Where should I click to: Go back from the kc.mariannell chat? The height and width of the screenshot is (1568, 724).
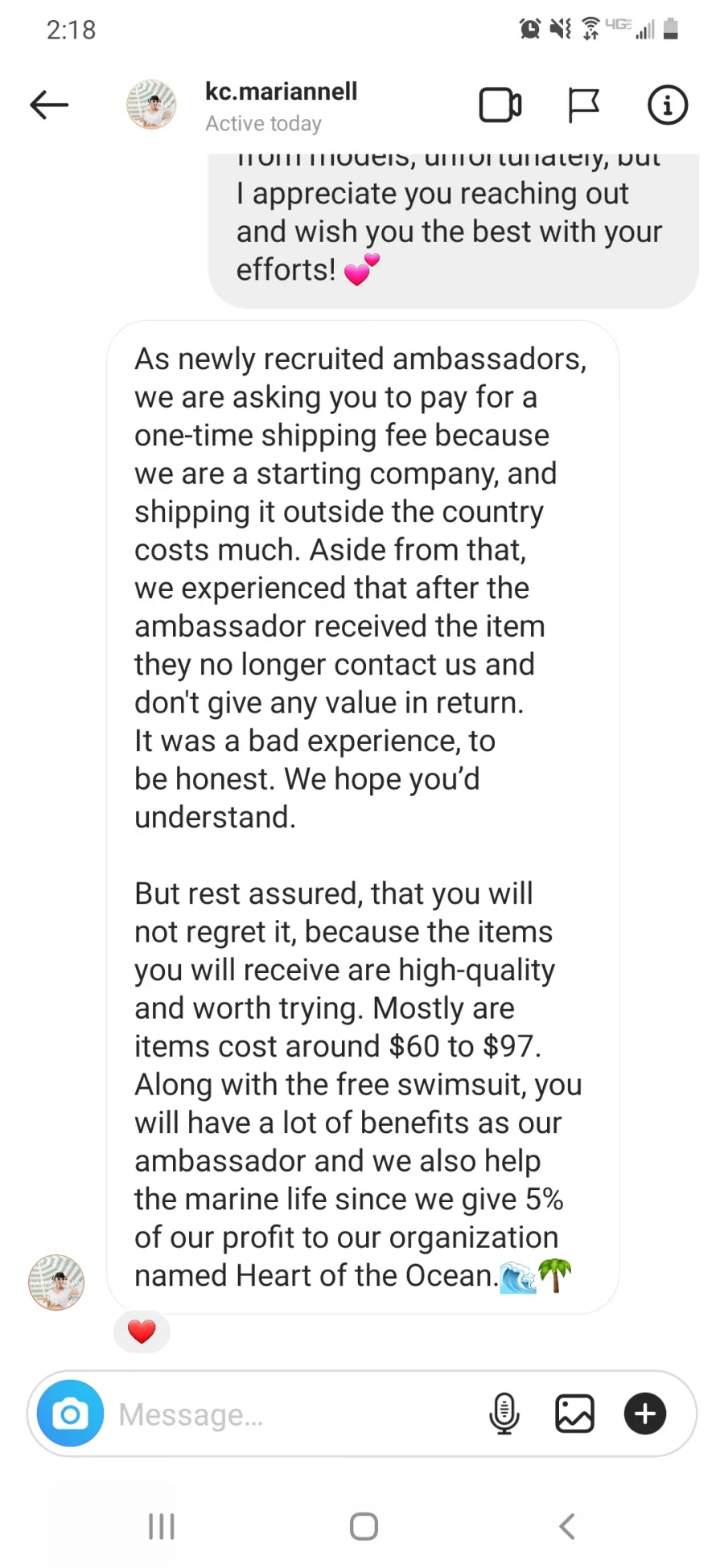pos(49,105)
